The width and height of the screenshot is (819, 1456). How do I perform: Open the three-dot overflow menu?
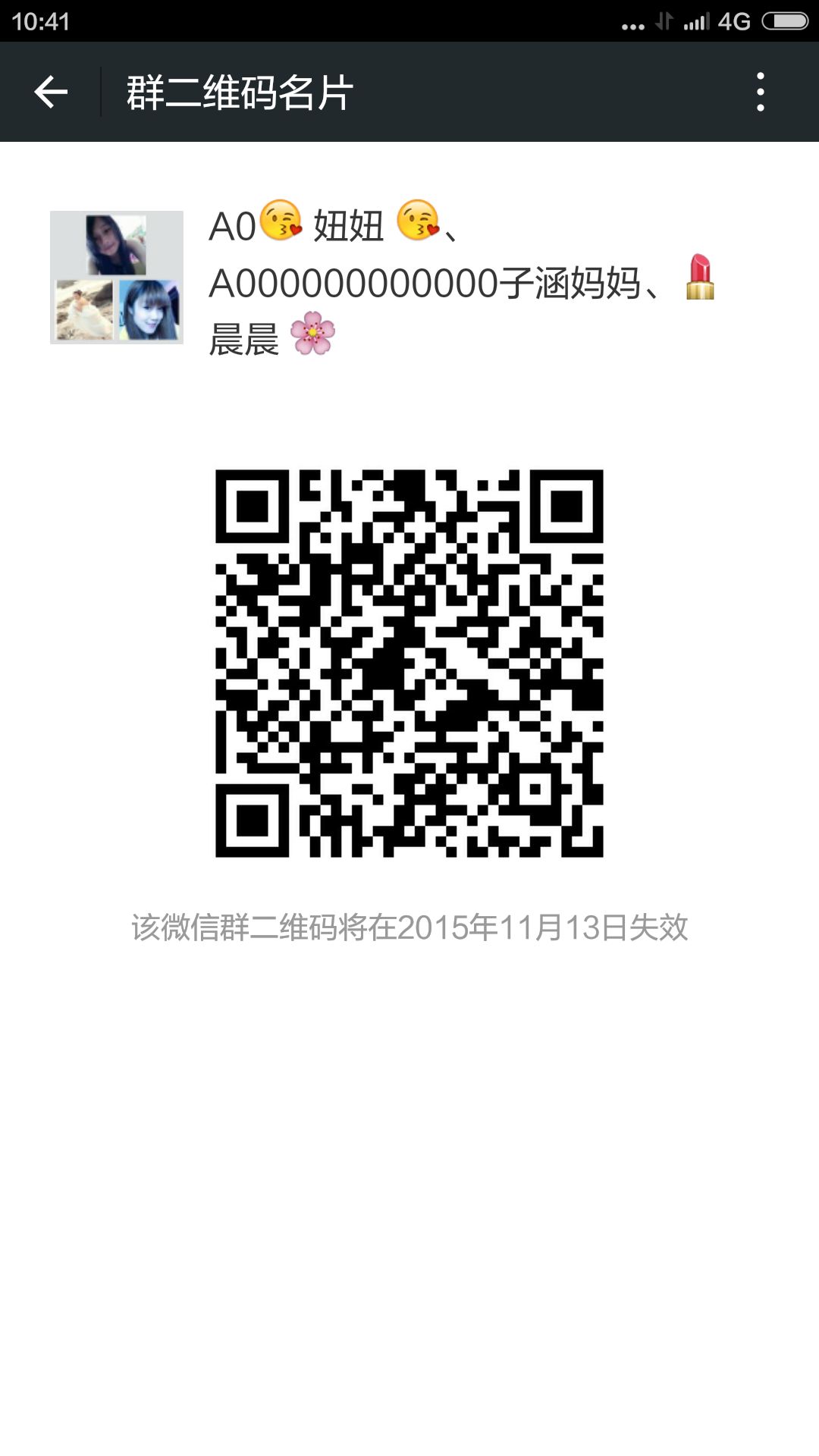760,92
